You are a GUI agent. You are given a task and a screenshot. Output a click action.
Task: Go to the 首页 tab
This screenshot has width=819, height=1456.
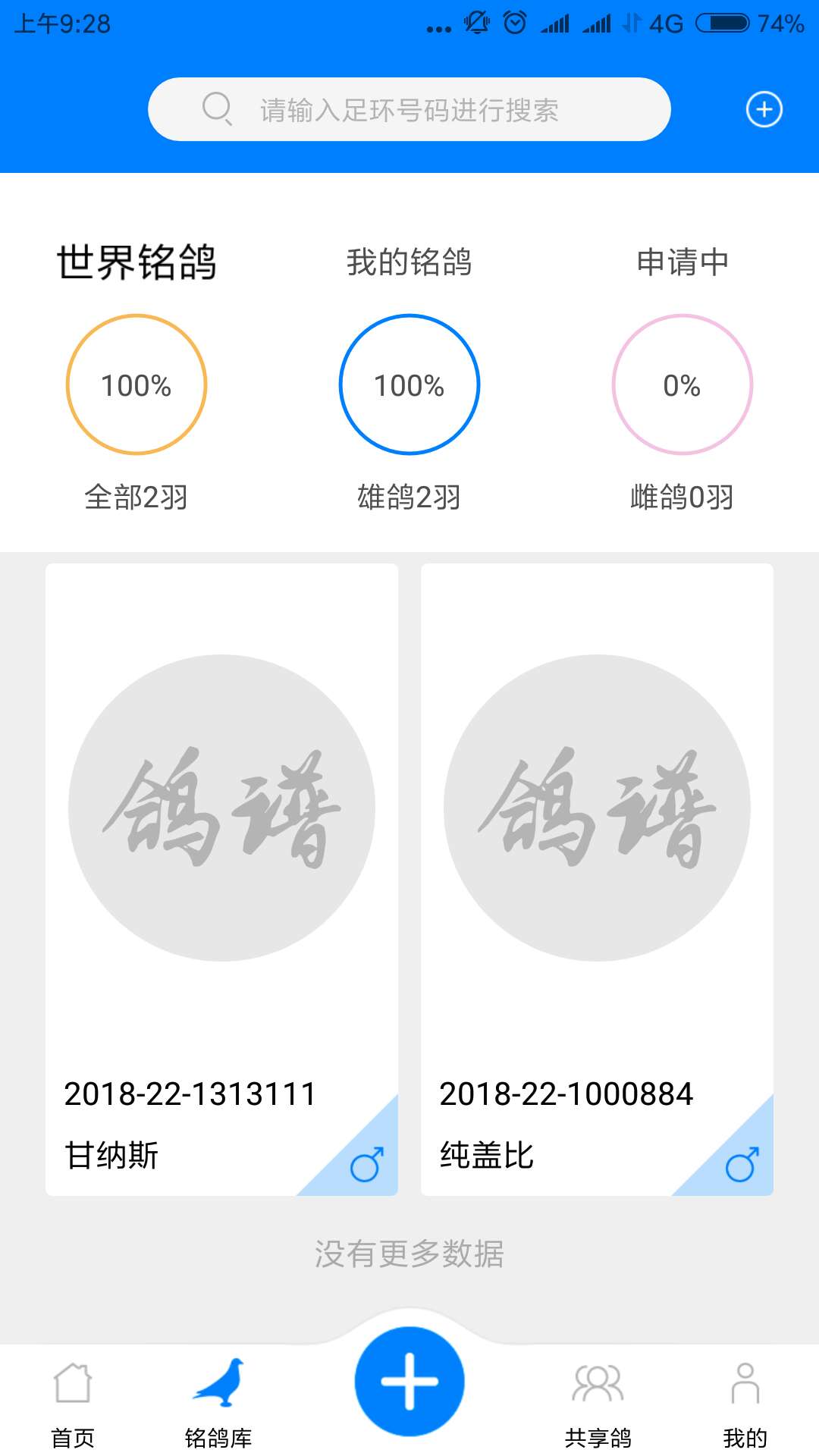tap(73, 1403)
